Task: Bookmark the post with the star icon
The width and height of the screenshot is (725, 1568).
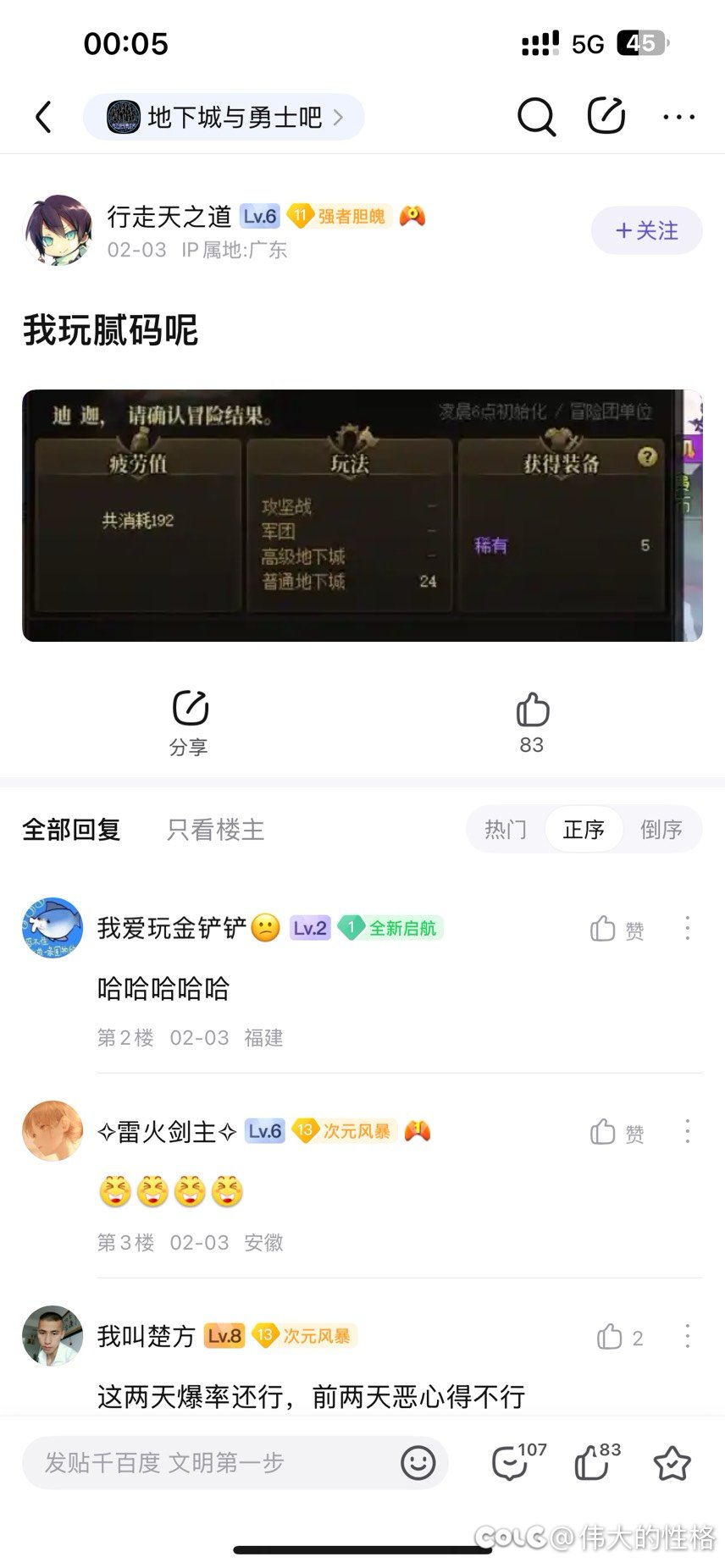Action: coord(672,1463)
